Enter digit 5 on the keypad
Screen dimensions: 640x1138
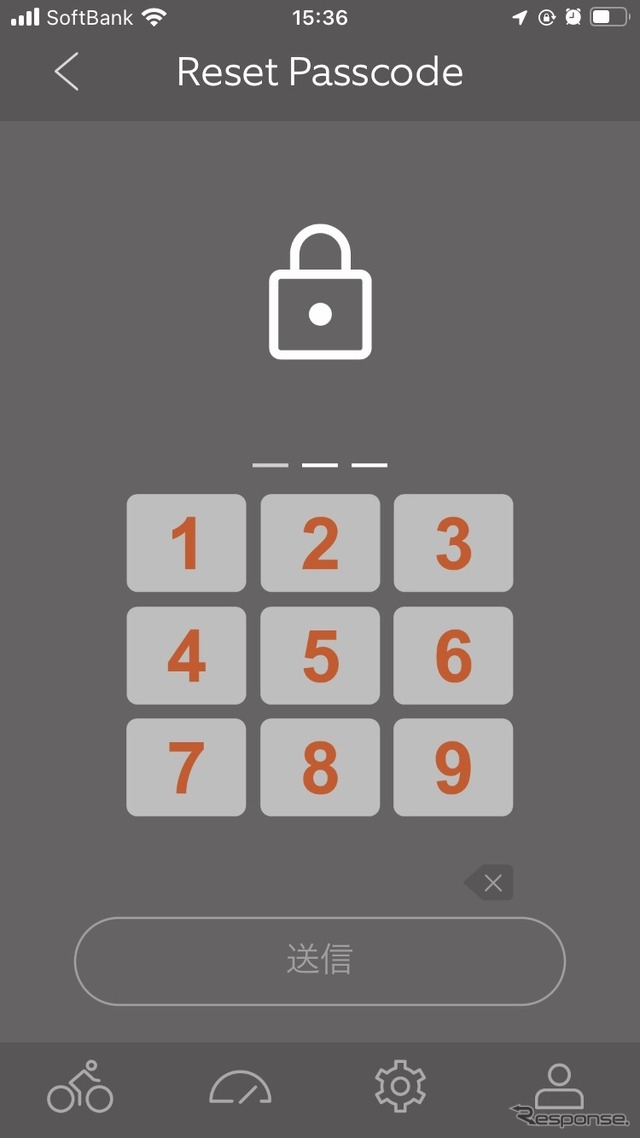tap(320, 655)
